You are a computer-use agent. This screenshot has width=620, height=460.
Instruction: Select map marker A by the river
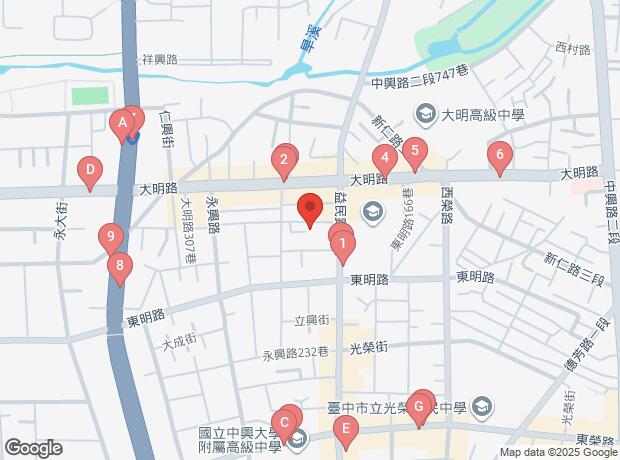click(121, 125)
